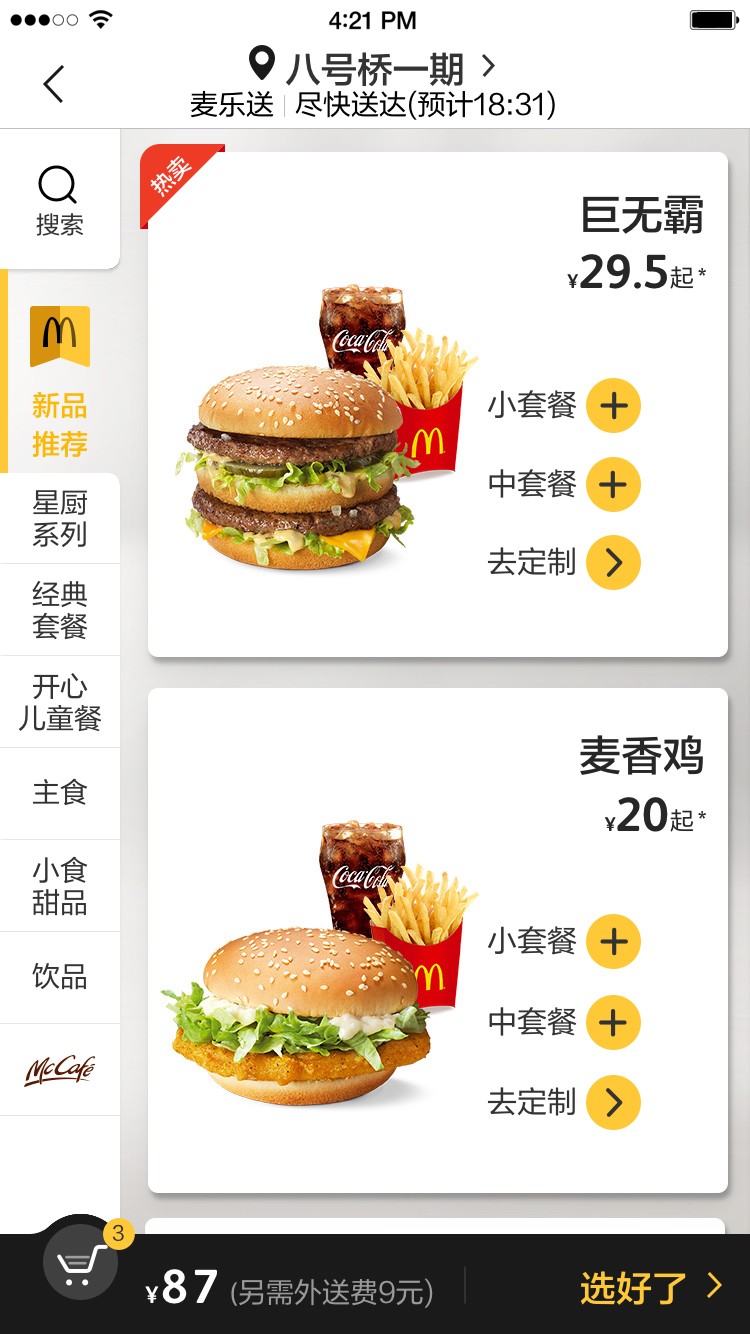Tap the battery indicator in the status bar
750x1334 pixels.
click(715, 18)
